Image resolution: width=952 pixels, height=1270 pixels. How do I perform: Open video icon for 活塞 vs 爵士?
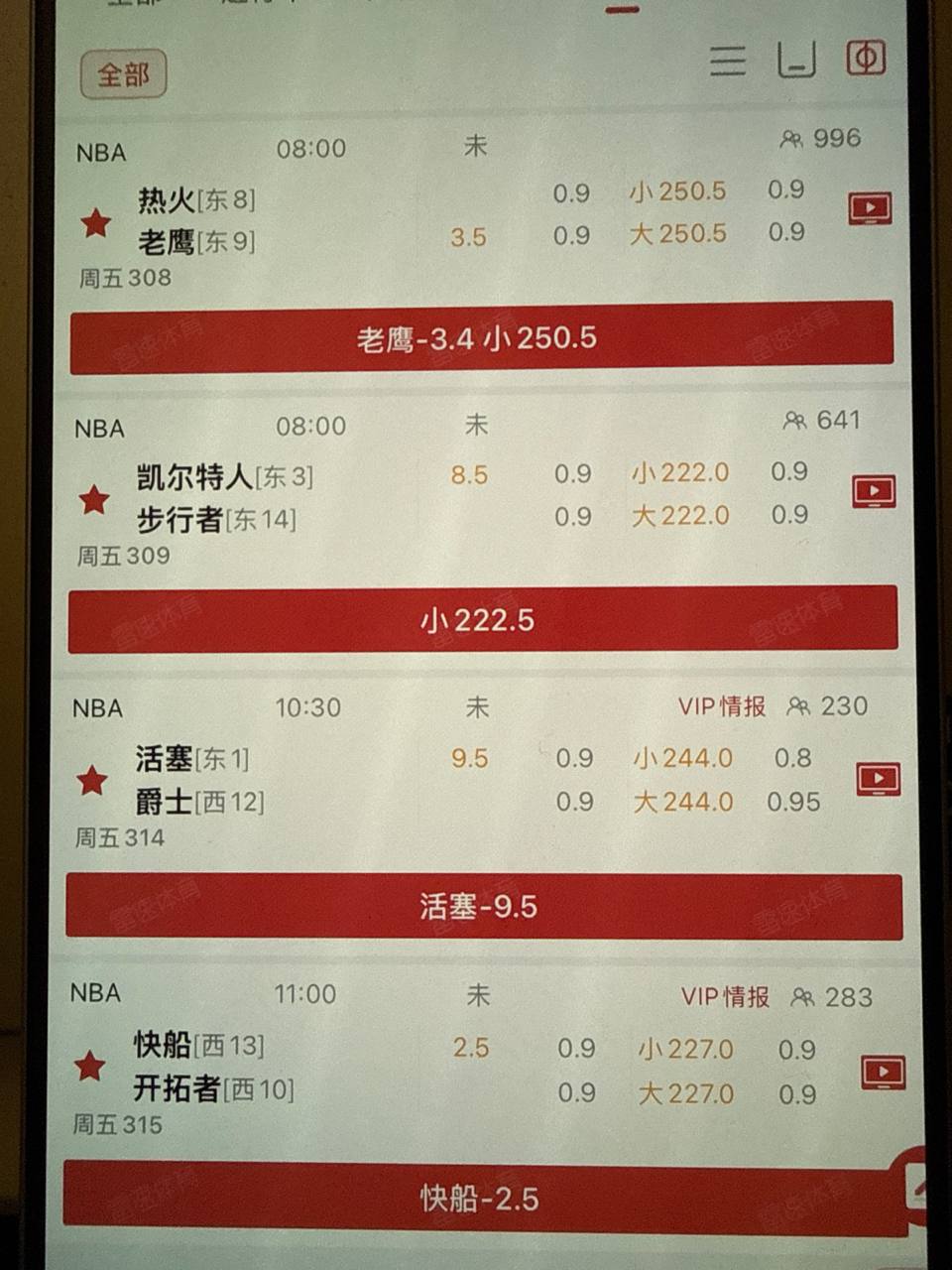[x=878, y=779]
